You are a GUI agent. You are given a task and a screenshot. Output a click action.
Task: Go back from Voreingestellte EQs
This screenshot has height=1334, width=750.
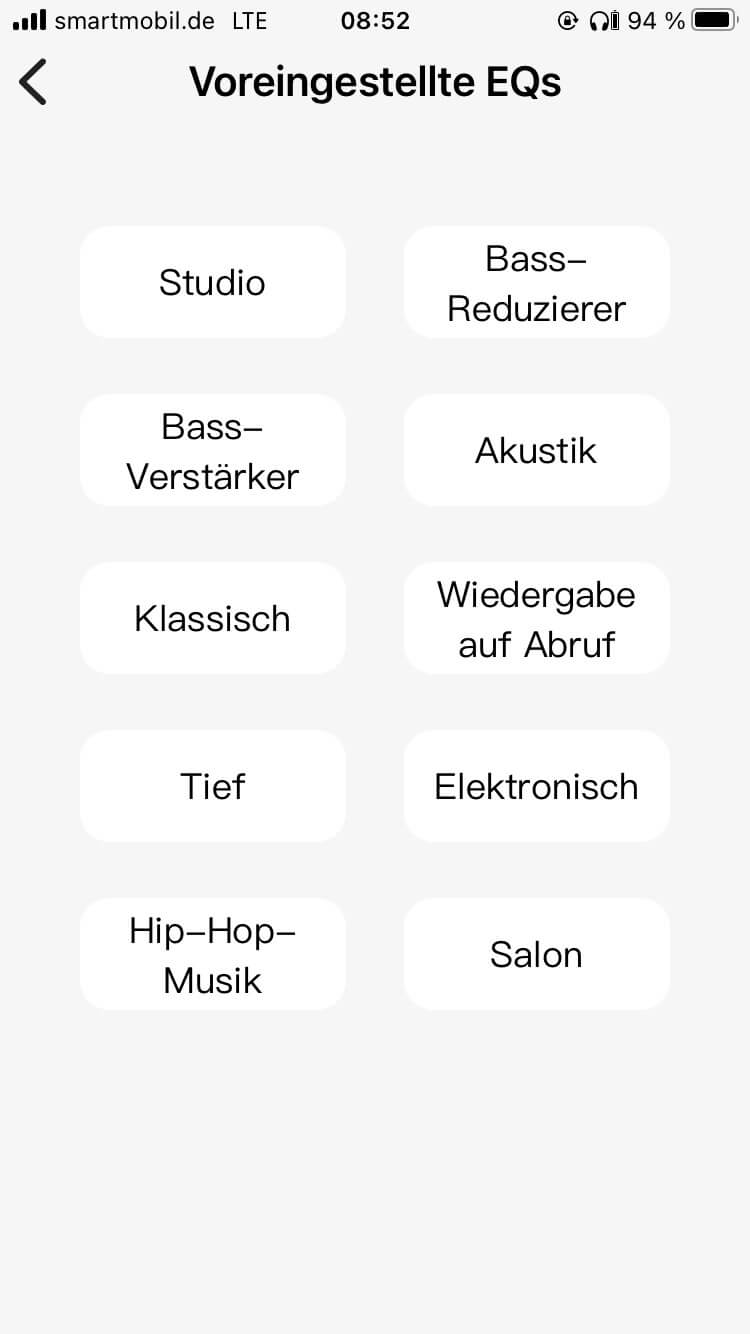point(34,82)
